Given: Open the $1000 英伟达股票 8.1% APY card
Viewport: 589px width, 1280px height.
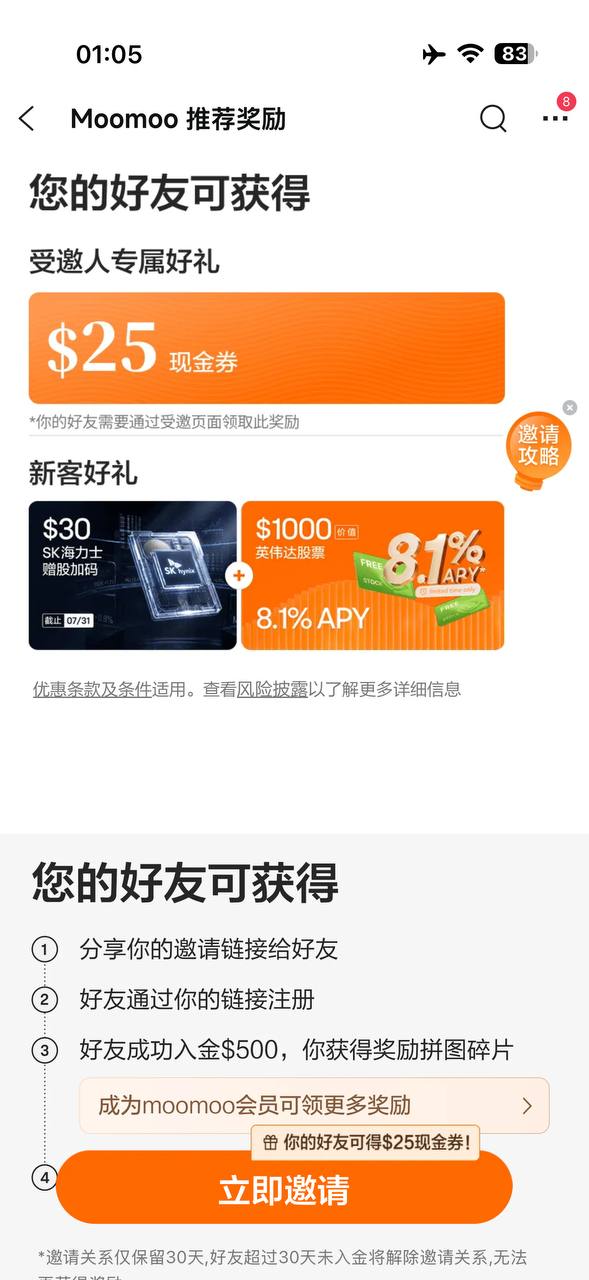Looking at the screenshot, I should (372, 576).
